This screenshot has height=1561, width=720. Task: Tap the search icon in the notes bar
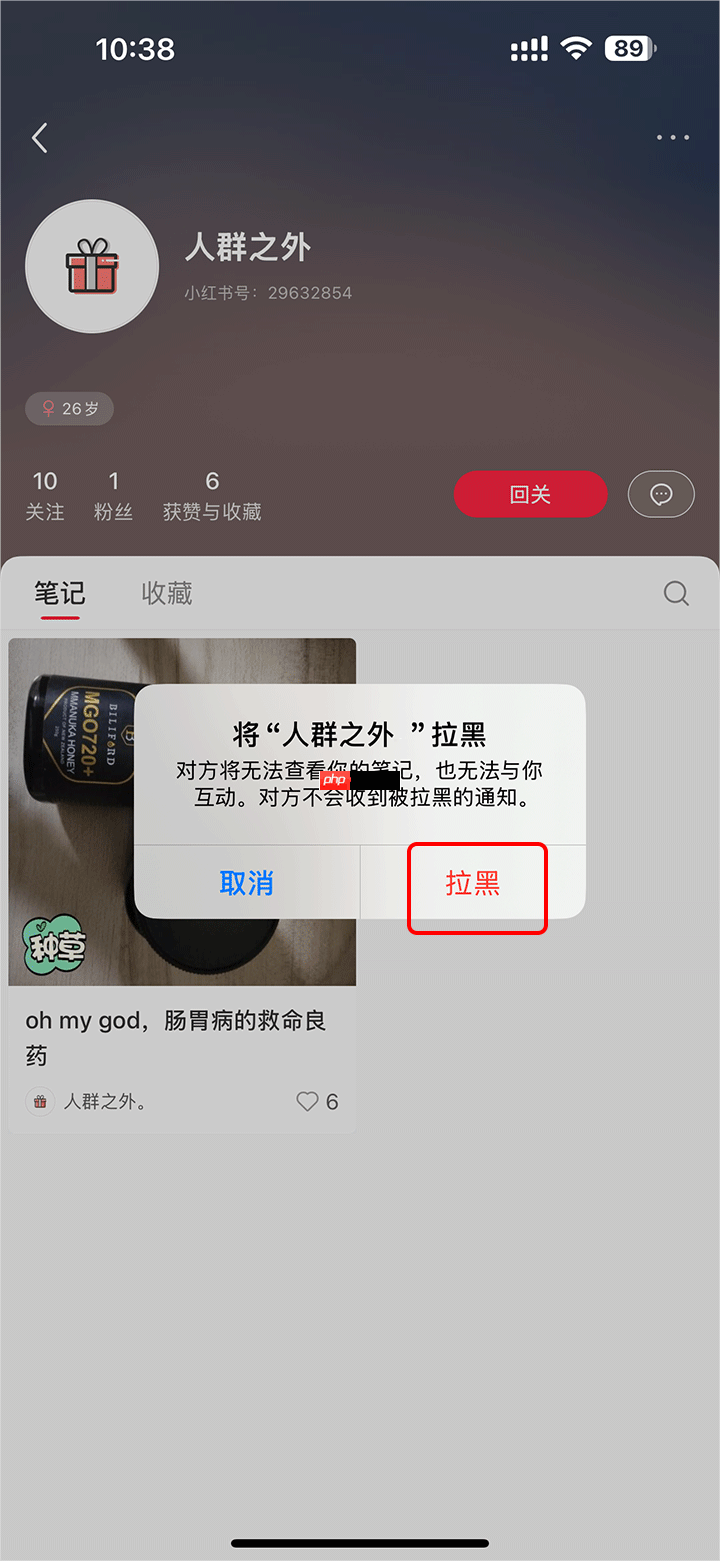677,593
